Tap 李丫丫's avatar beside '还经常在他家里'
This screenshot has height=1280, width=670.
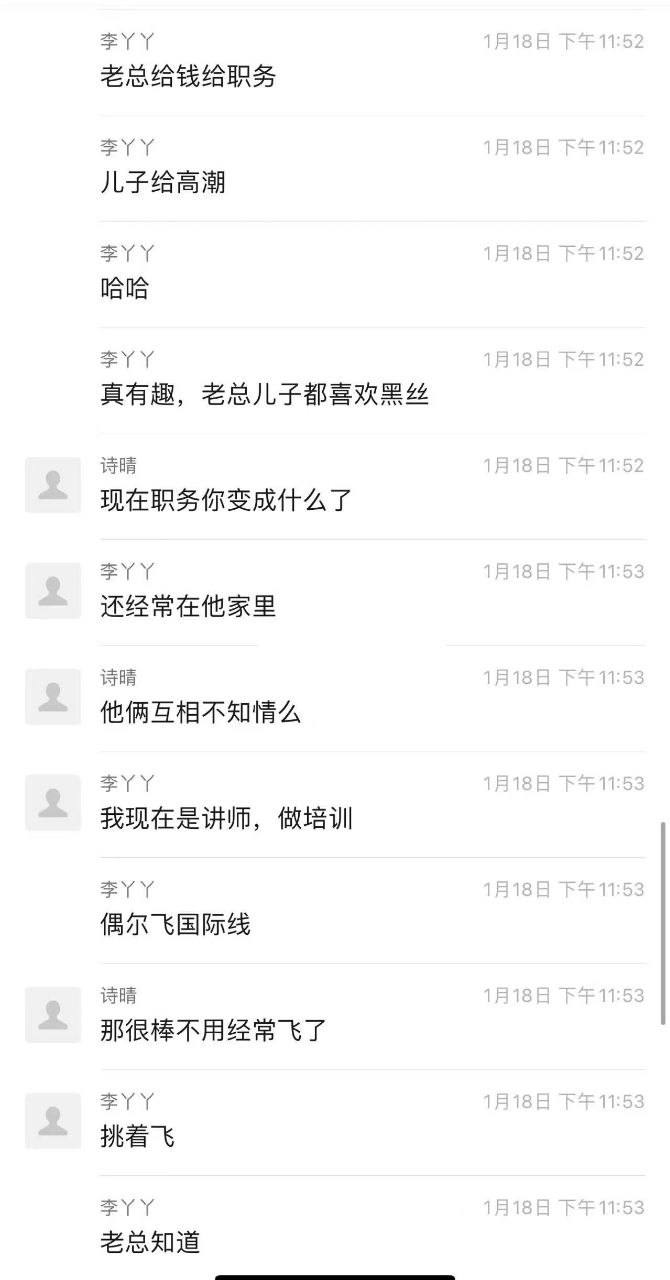point(52,591)
